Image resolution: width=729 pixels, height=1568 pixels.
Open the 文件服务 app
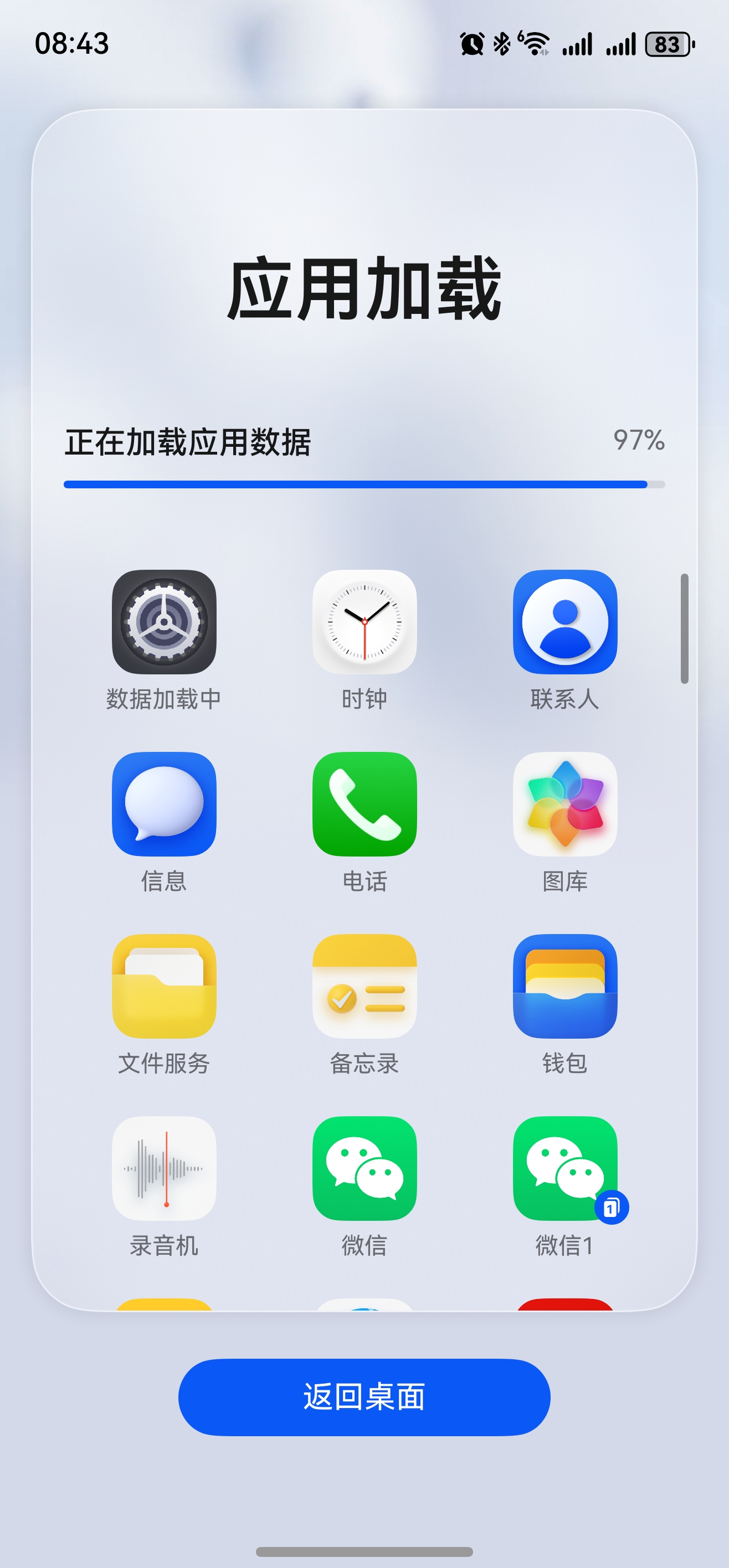point(164,986)
